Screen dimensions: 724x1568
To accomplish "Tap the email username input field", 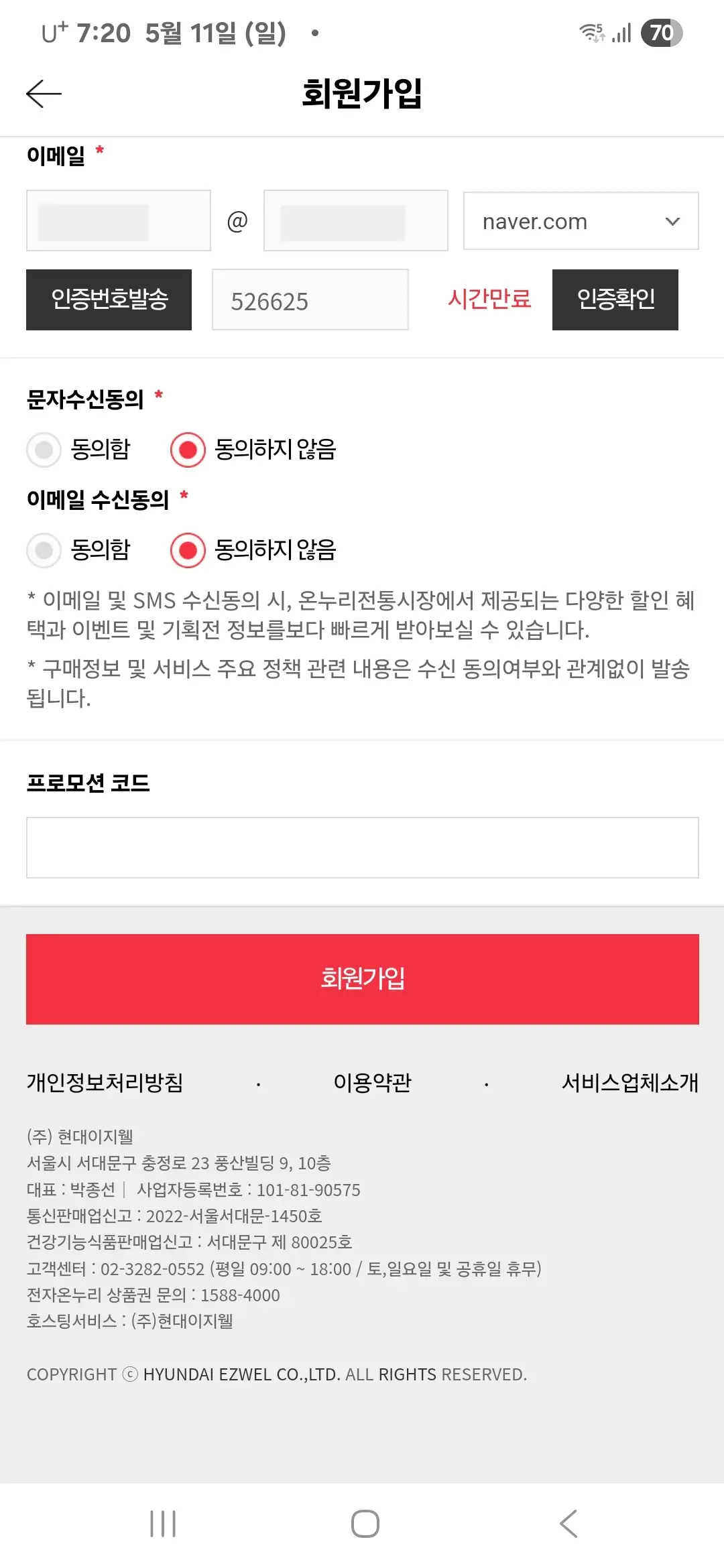I will pyautogui.click(x=118, y=221).
